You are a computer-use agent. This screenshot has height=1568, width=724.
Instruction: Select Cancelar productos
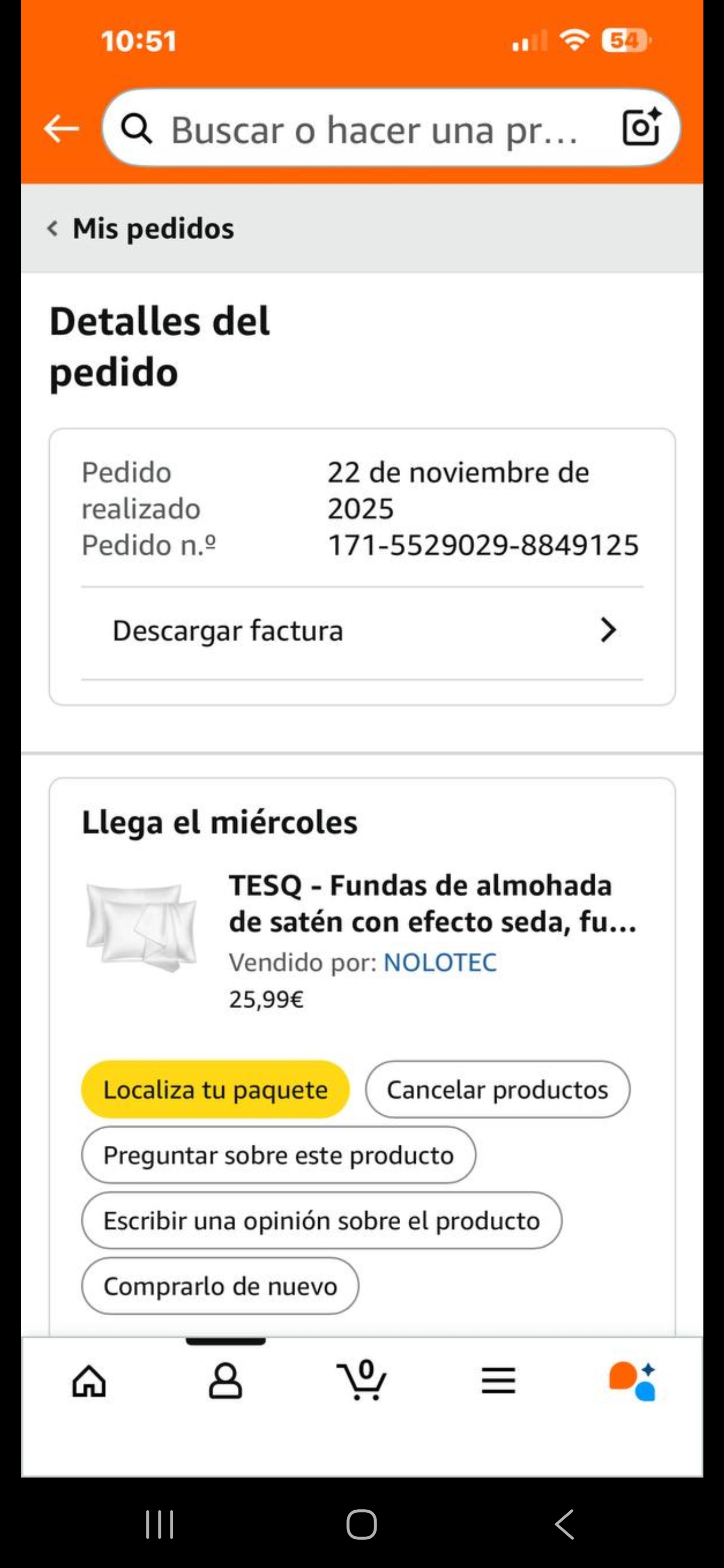tap(497, 1090)
